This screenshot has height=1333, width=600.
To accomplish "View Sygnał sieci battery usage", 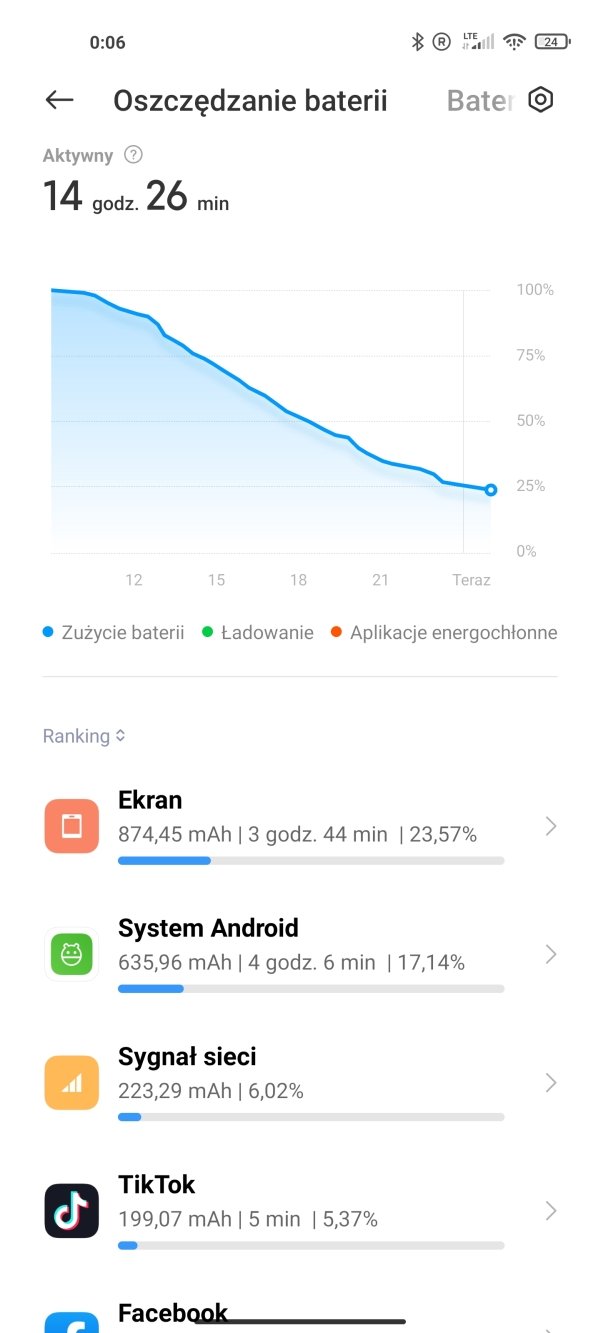I will click(x=300, y=1082).
